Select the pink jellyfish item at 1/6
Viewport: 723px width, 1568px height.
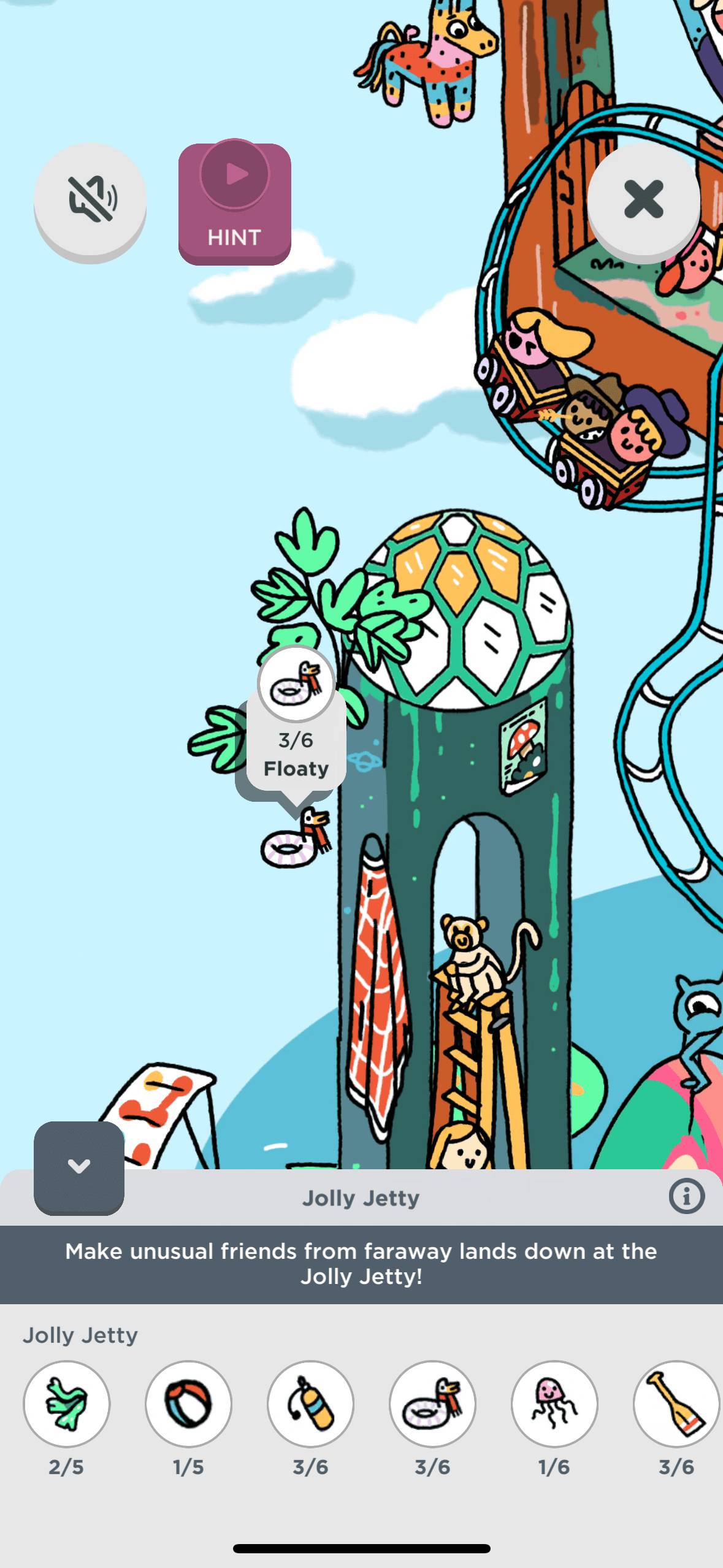(x=554, y=1404)
